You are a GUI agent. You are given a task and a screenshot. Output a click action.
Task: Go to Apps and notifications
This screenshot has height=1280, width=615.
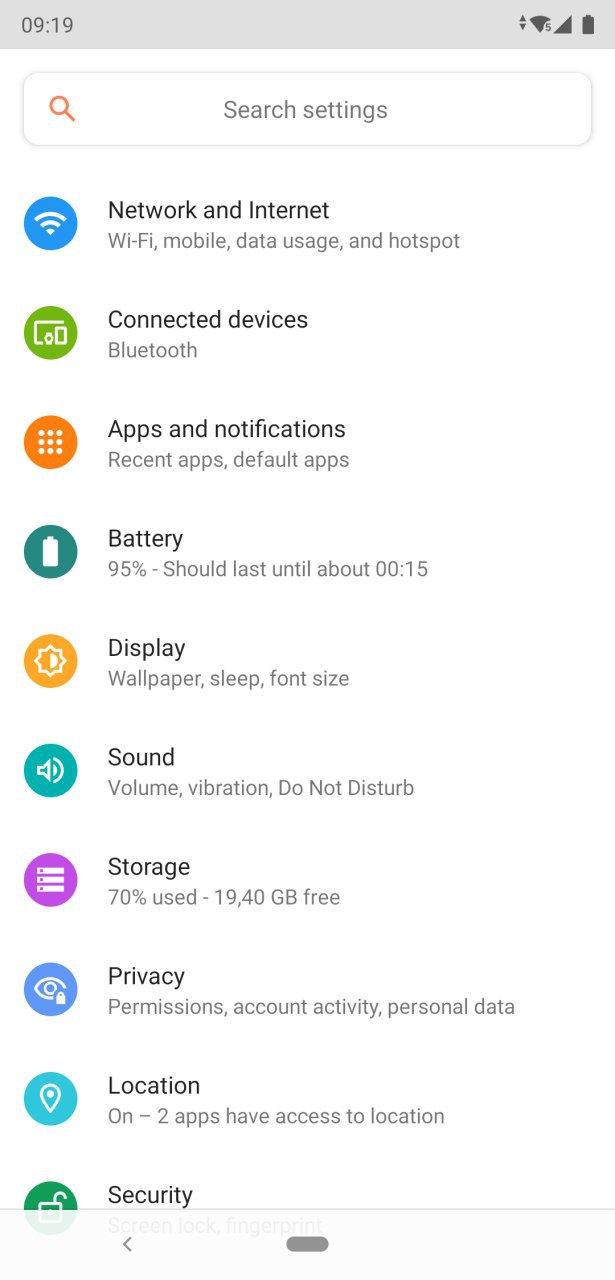[x=307, y=443]
